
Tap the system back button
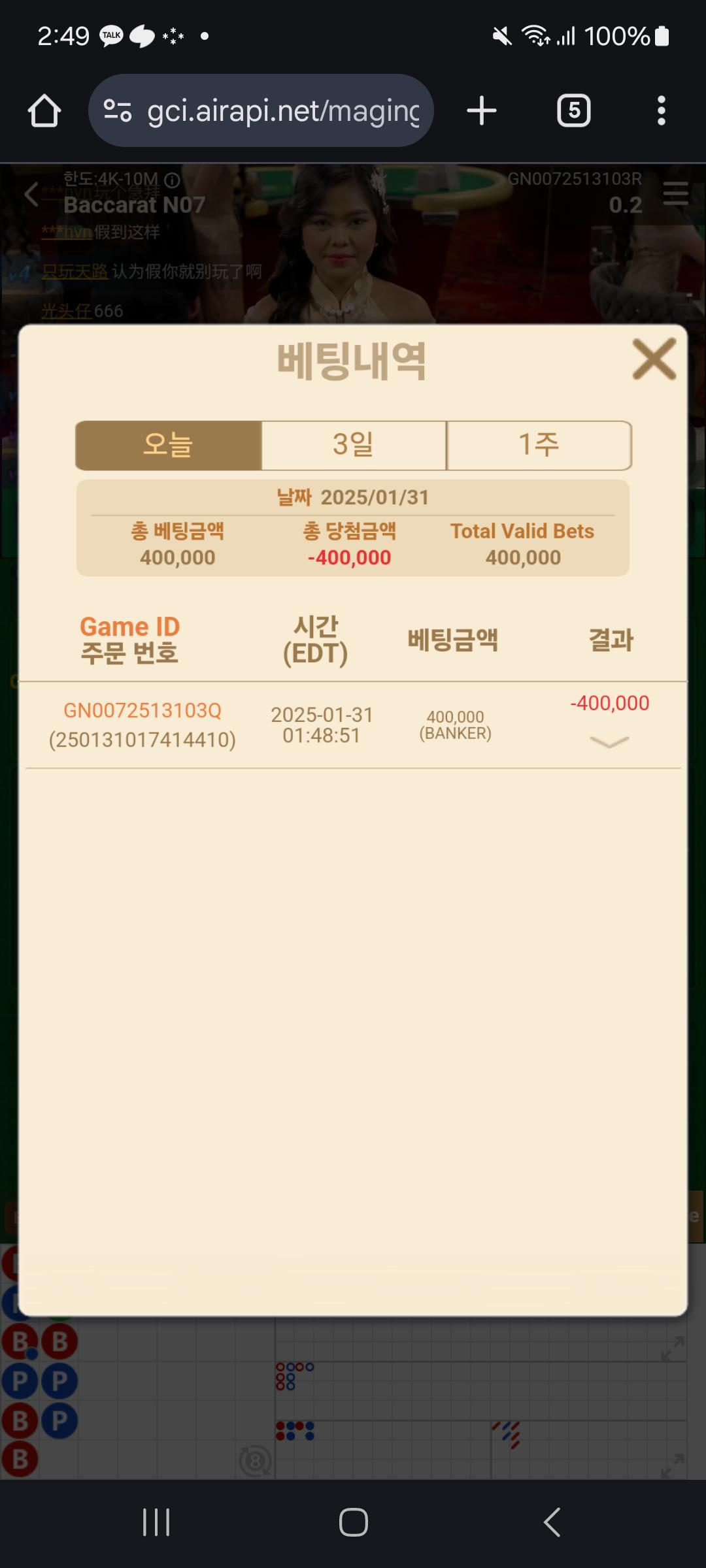(552, 1522)
